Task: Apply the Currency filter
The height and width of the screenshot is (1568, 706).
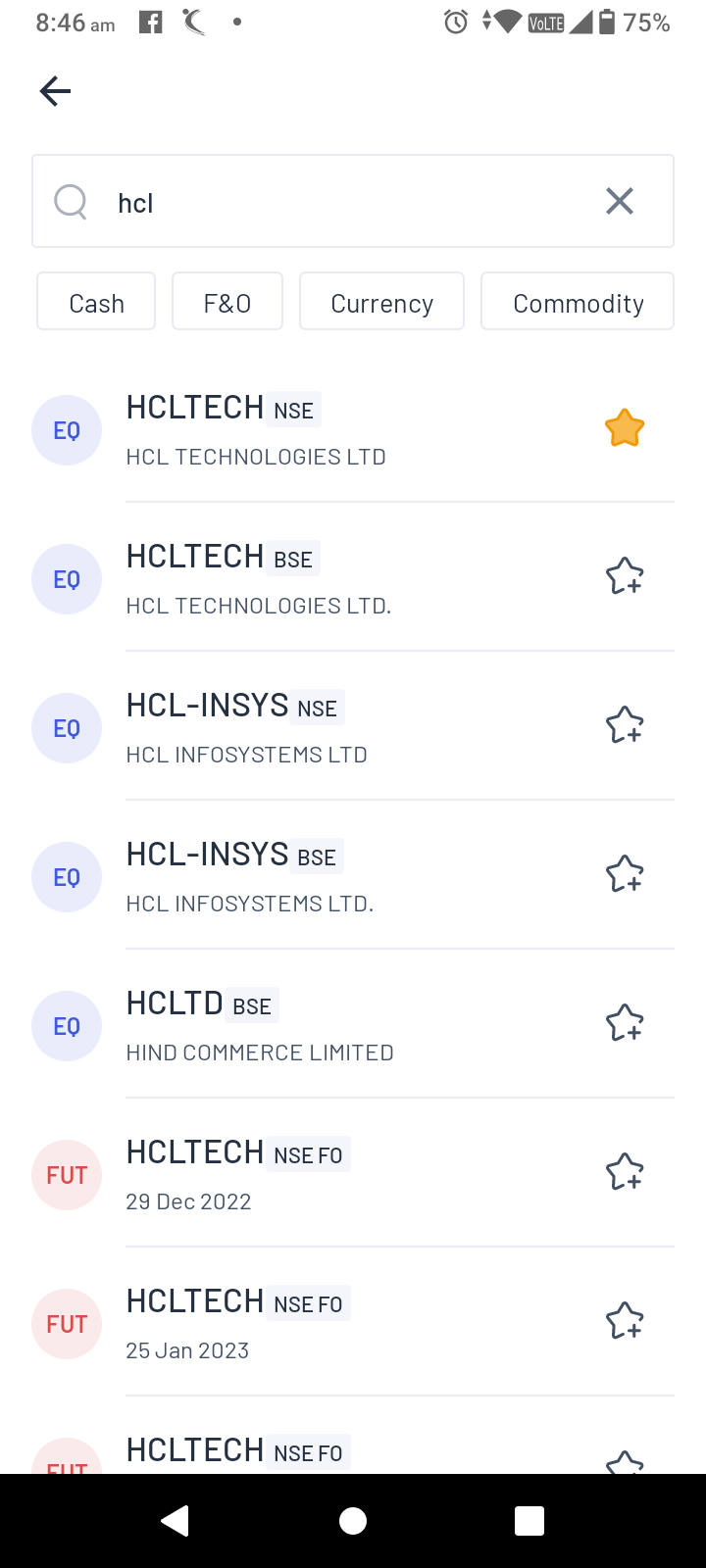Action: (381, 302)
